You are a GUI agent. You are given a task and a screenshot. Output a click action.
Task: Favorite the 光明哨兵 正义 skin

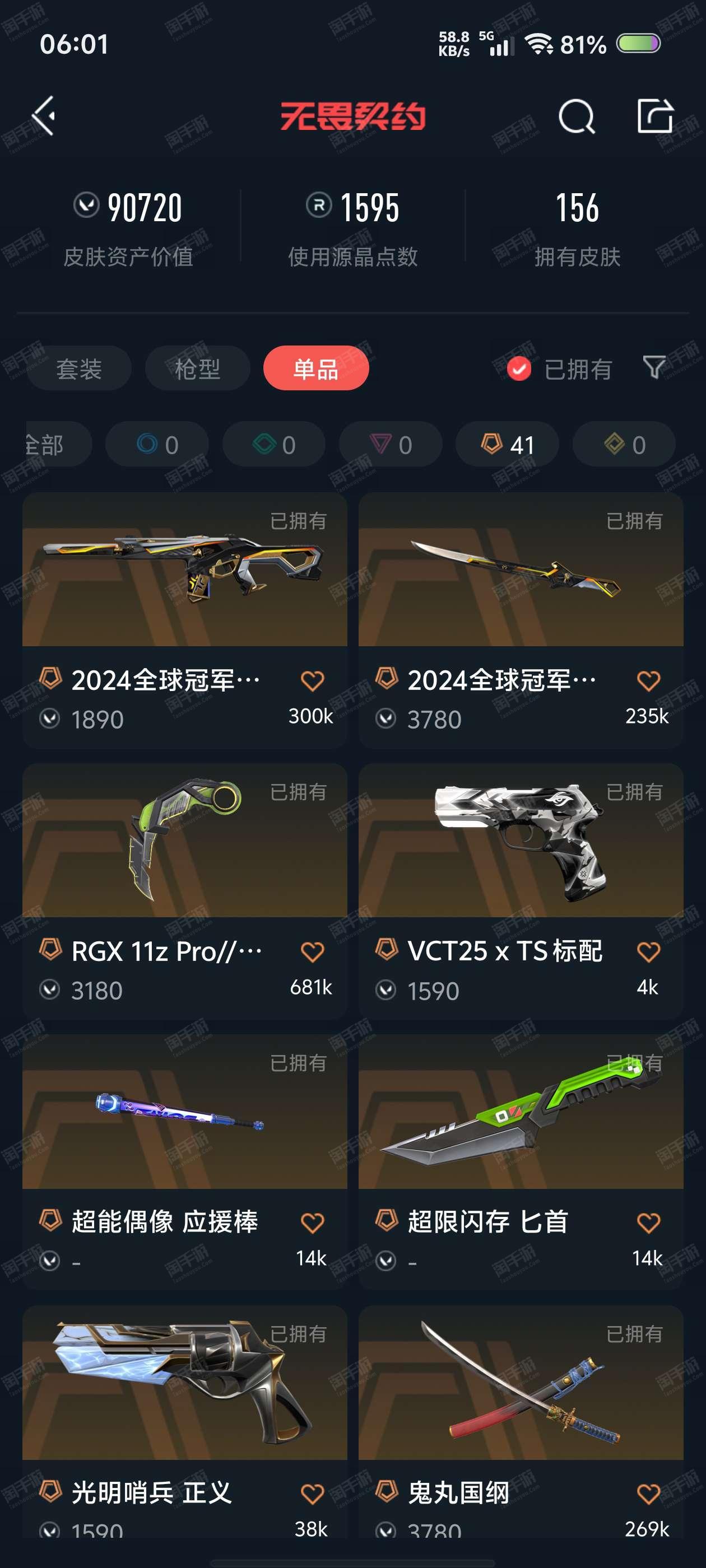pyautogui.click(x=313, y=1494)
